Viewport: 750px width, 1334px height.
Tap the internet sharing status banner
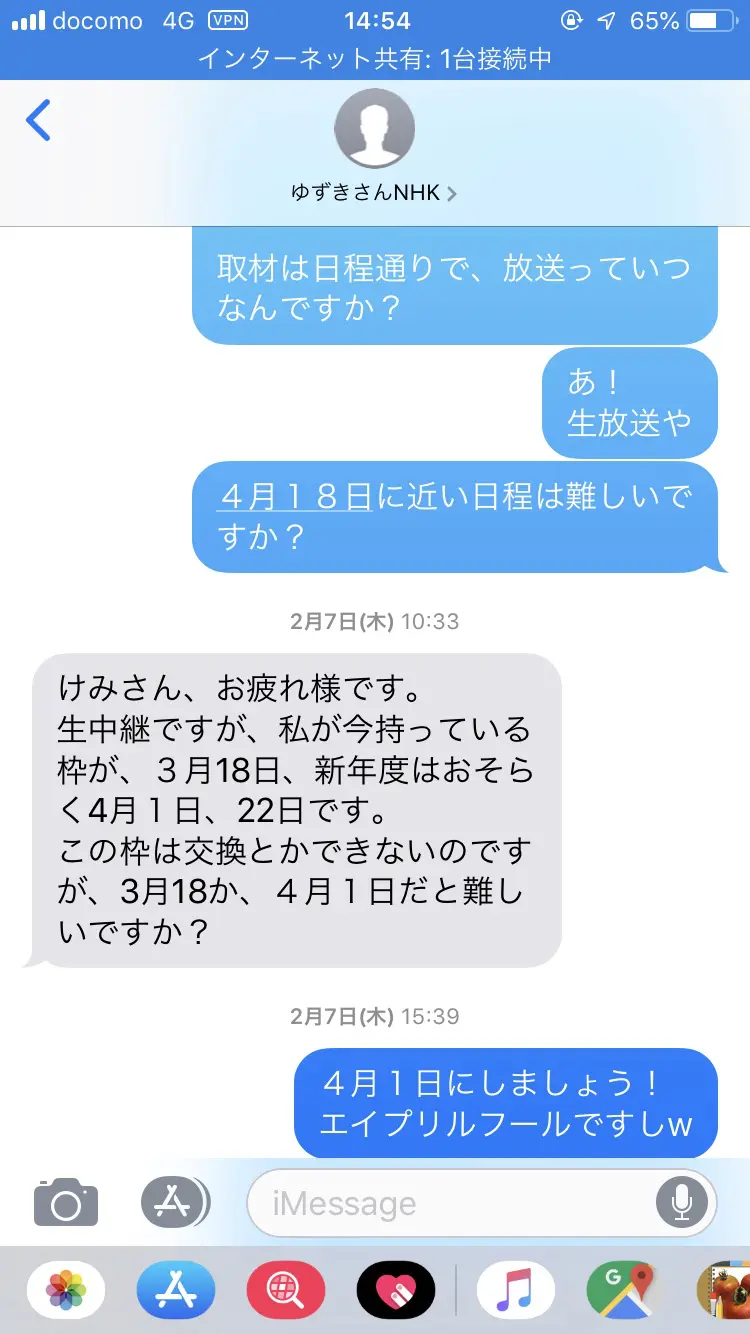coord(374,58)
